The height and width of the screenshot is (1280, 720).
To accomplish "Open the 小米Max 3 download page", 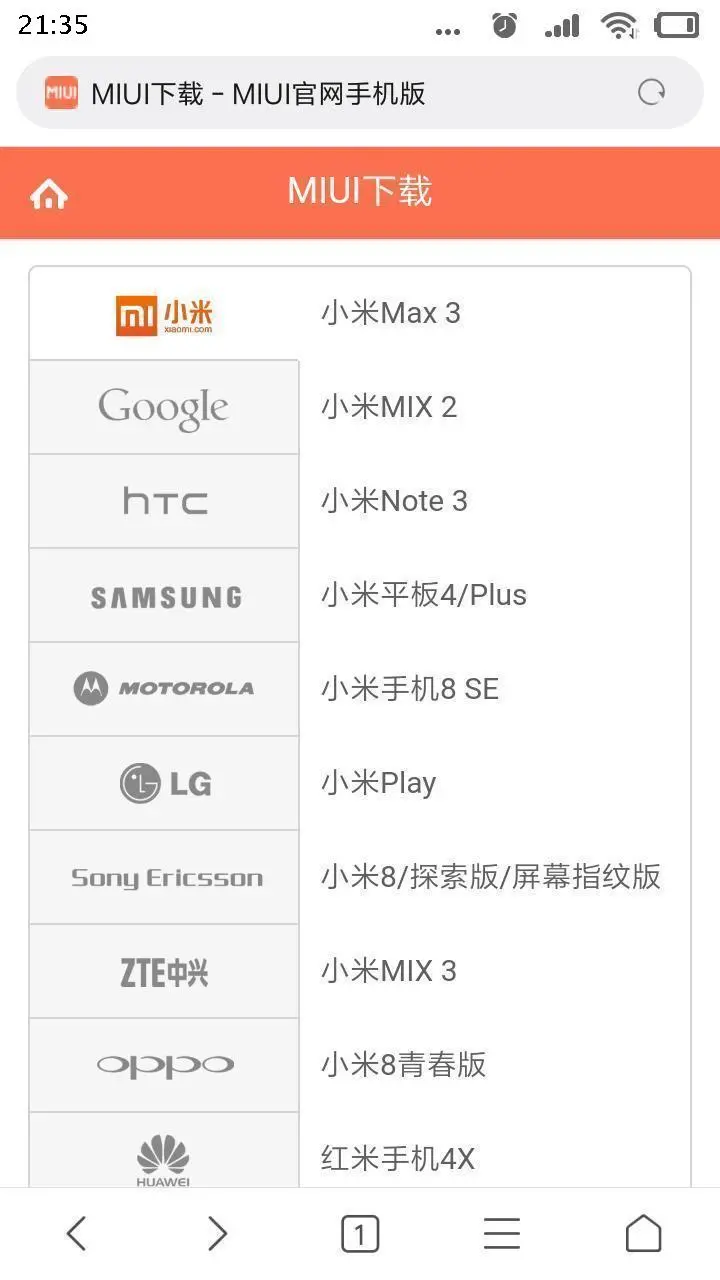I will point(391,313).
